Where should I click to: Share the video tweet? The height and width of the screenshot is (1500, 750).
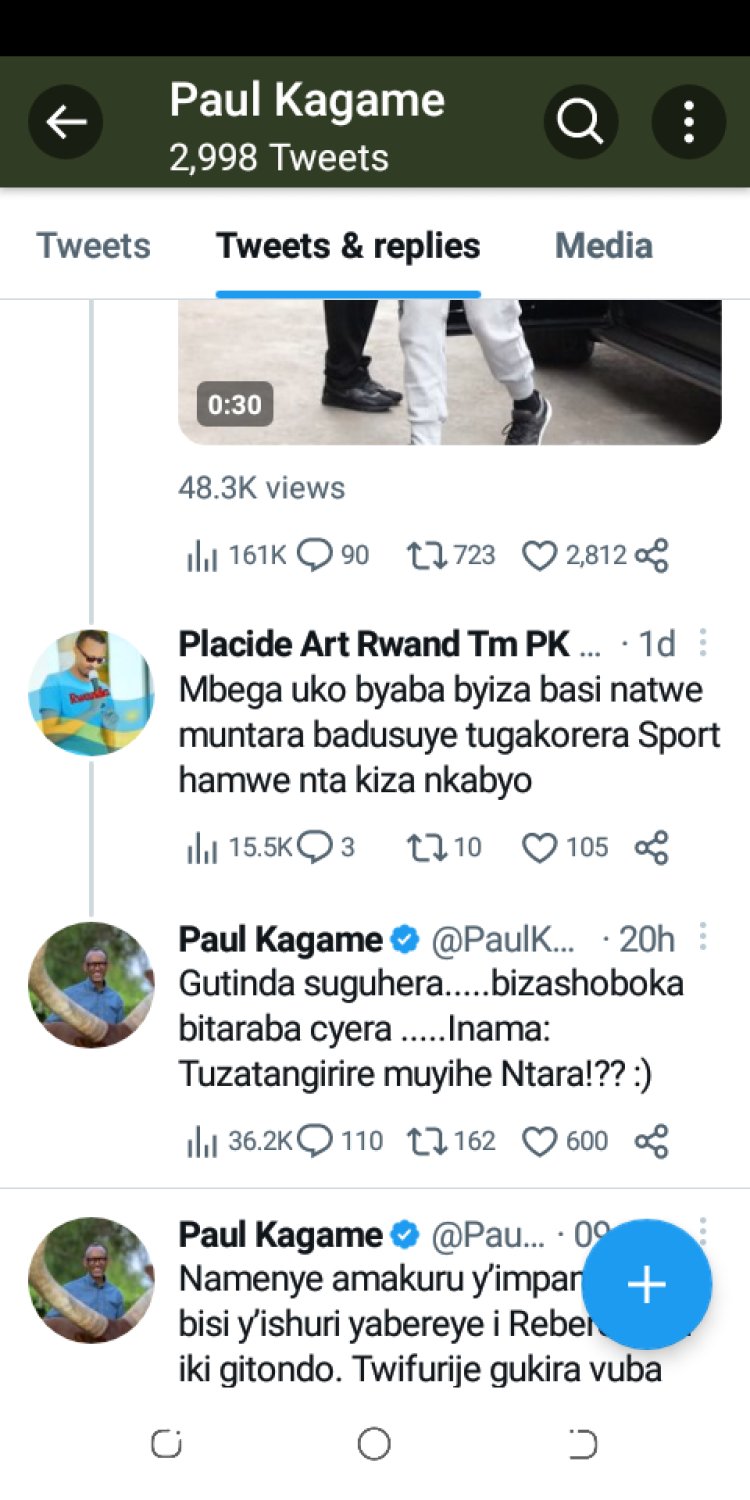[651, 555]
